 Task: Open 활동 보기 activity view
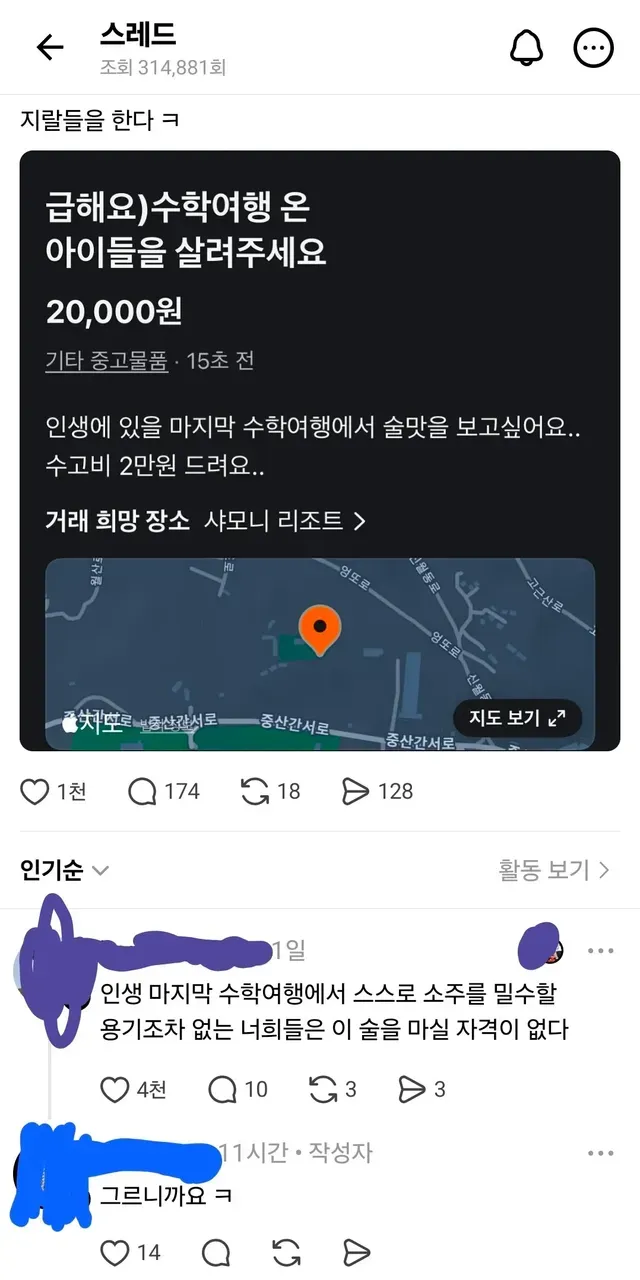(x=554, y=870)
